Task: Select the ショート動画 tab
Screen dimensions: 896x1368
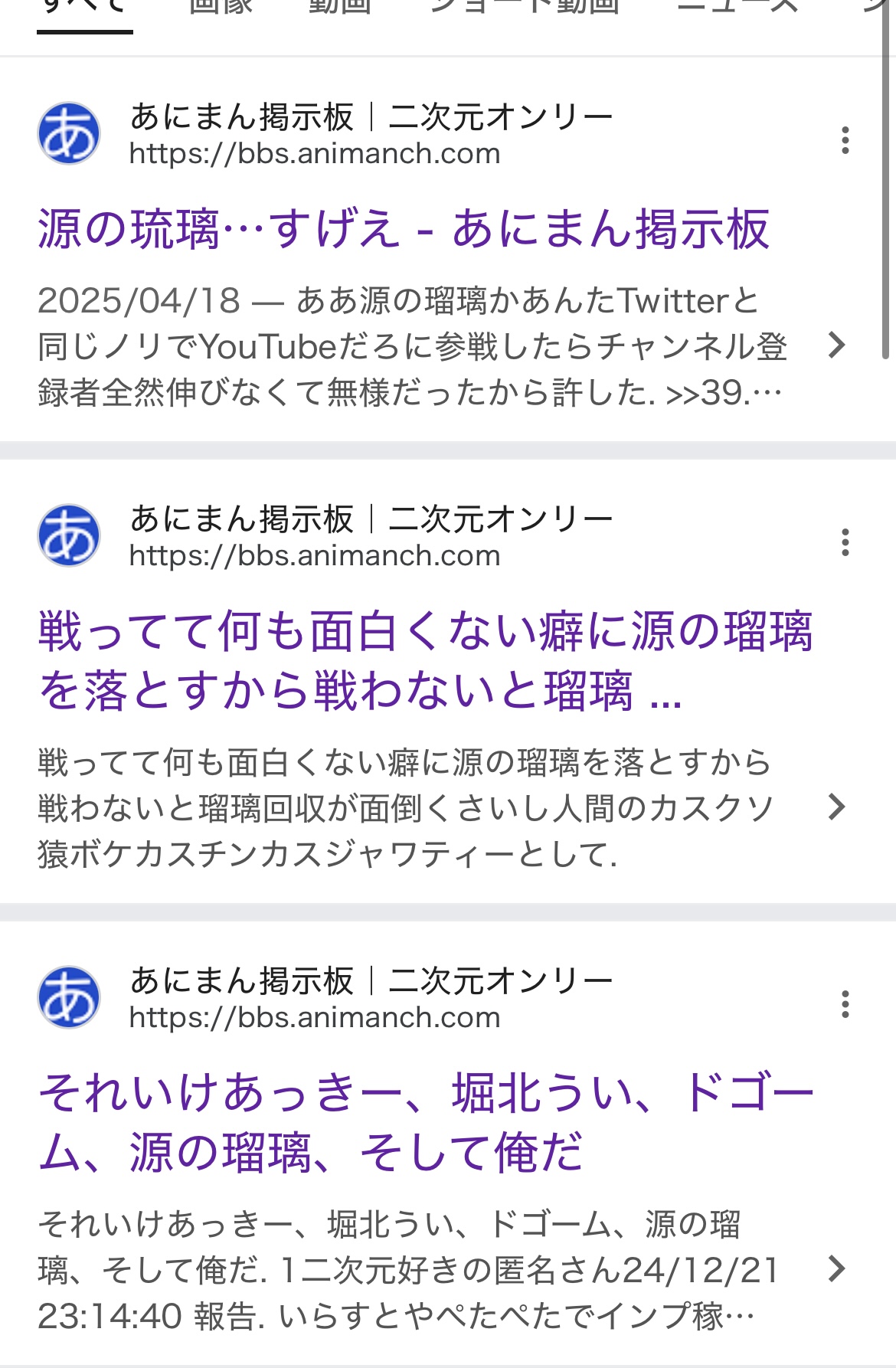Action: click(x=524, y=8)
